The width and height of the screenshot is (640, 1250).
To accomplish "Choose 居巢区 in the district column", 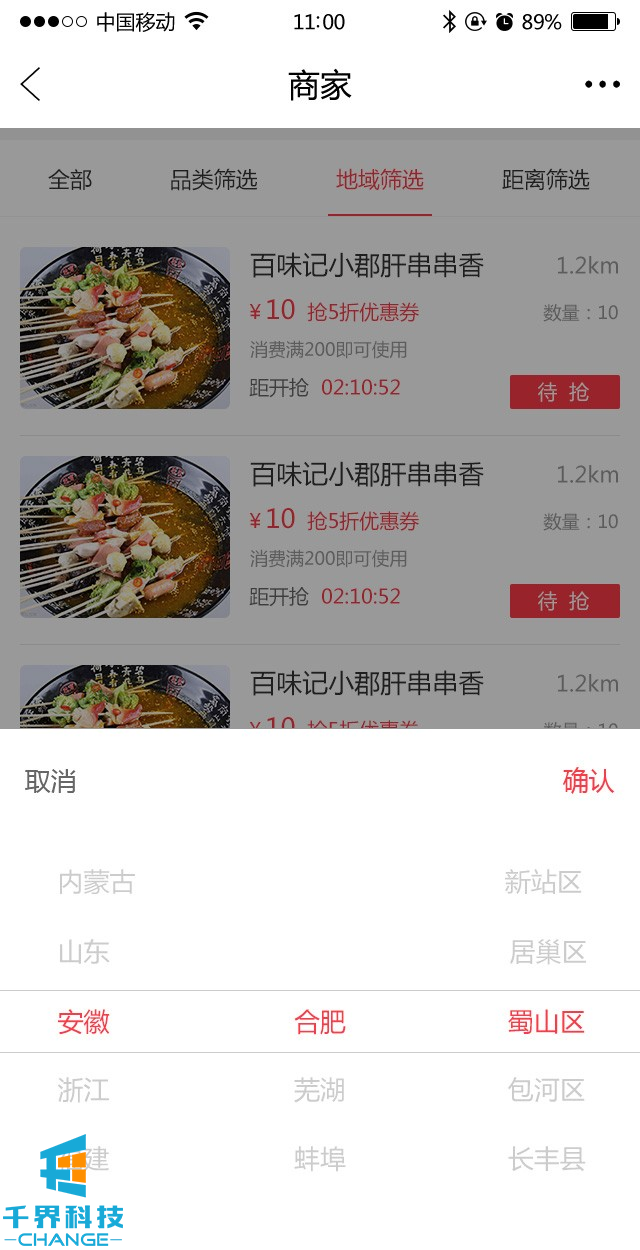I will [547, 952].
